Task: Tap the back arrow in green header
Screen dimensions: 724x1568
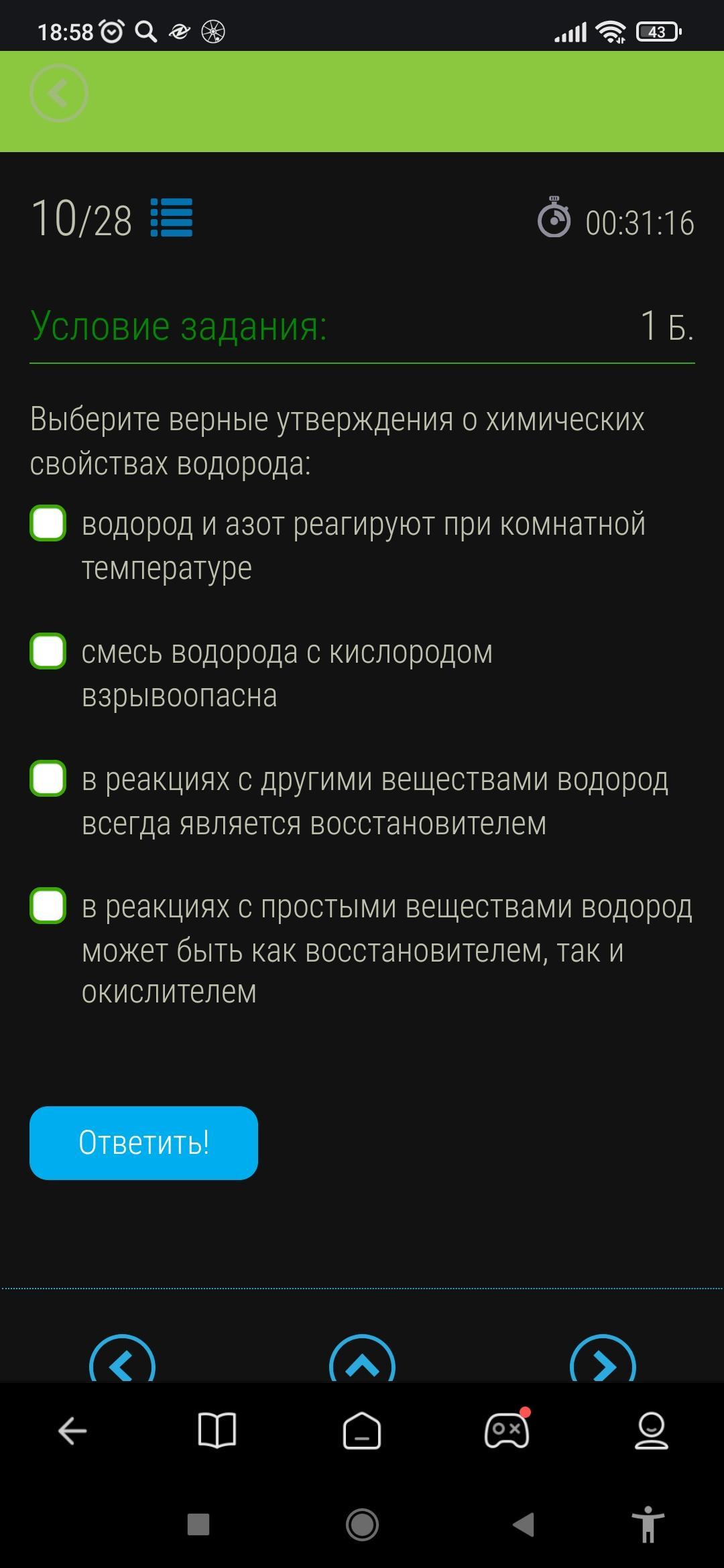Action: pyautogui.click(x=59, y=93)
